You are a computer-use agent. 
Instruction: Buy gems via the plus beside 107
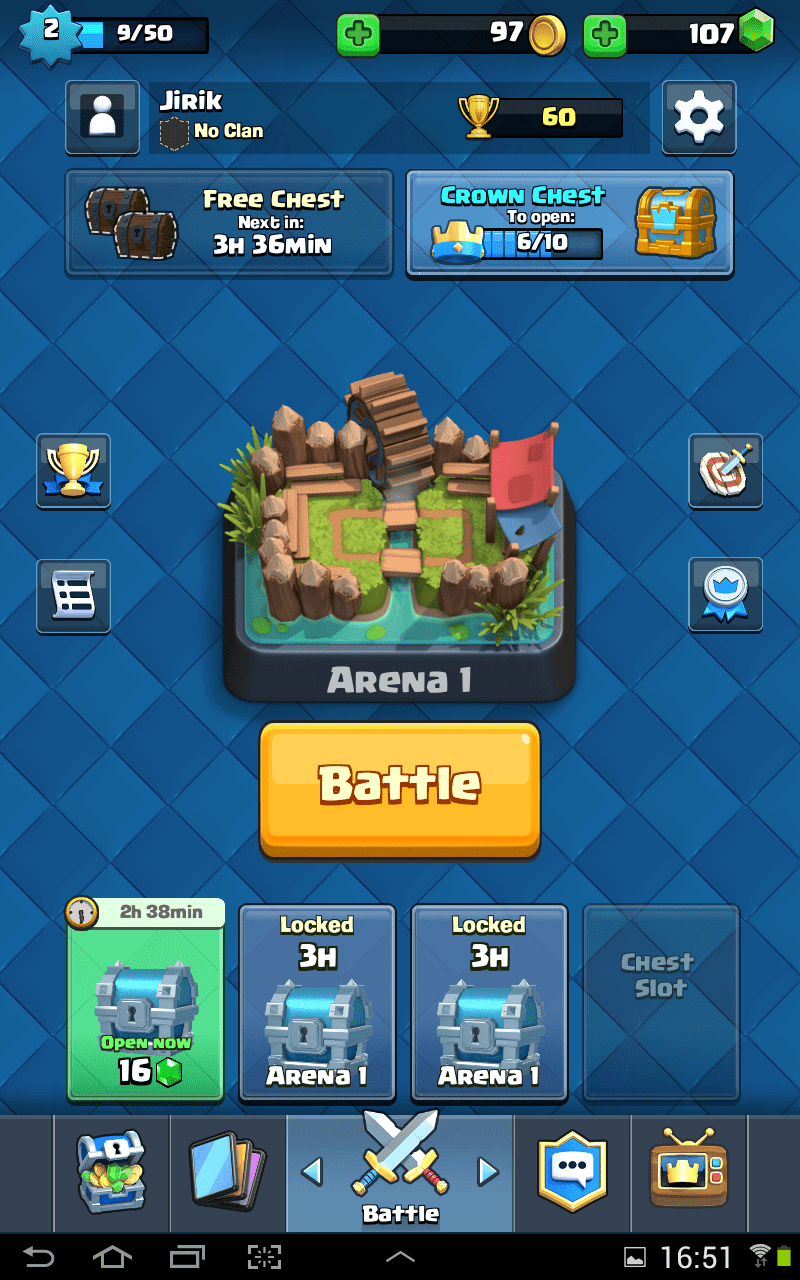pos(604,35)
